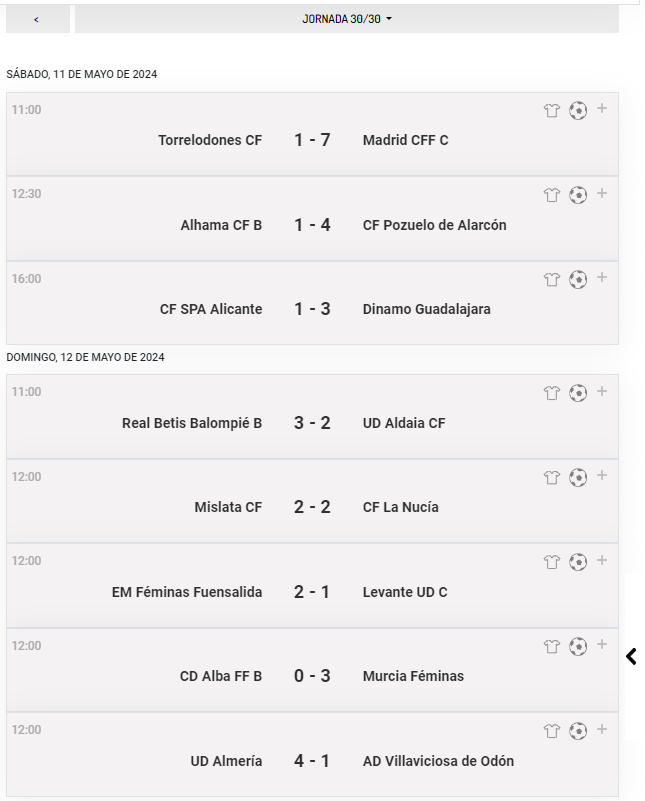Expand details of Torrelodones CF match

click(x=602, y=109)
